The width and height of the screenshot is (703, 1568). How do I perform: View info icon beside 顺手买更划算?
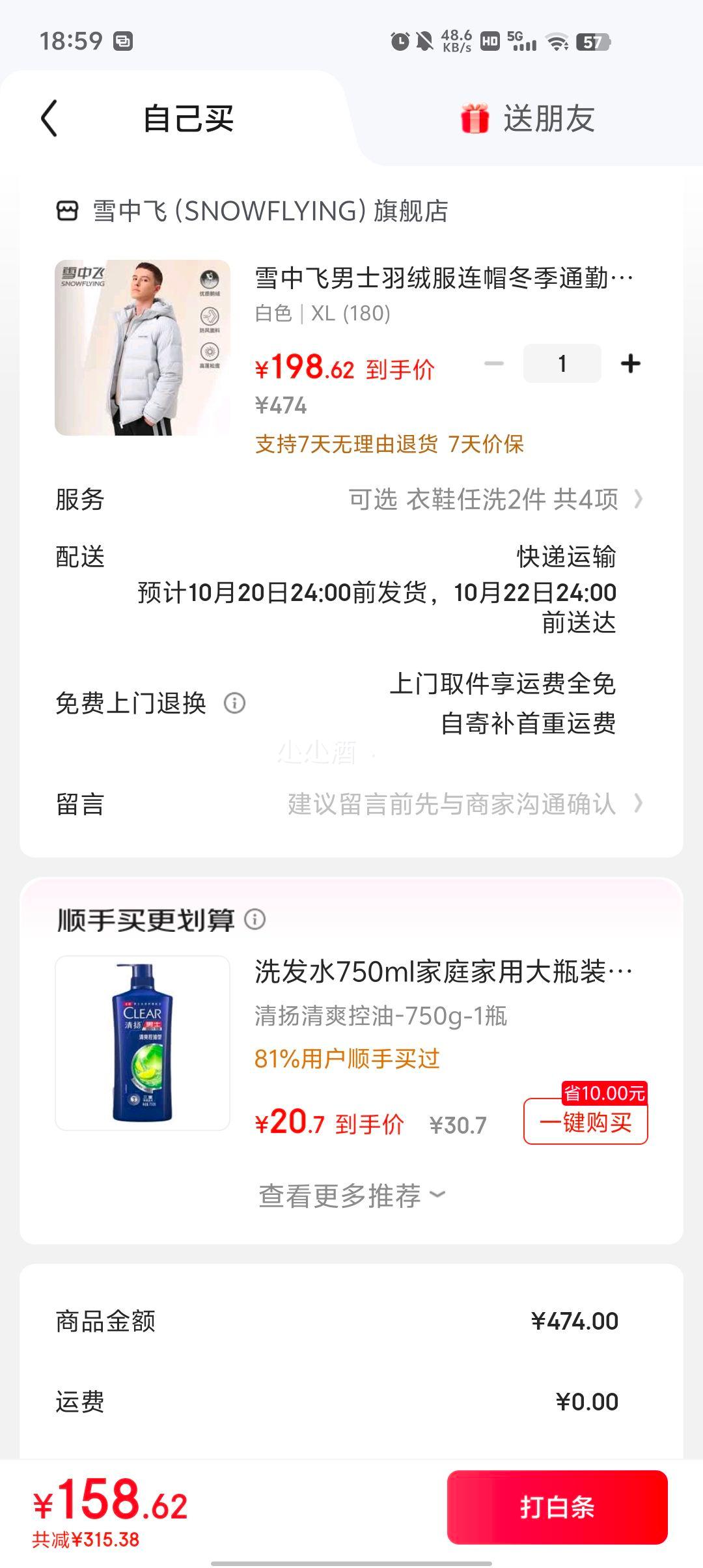pyautogui.click(x=255, y=919)
